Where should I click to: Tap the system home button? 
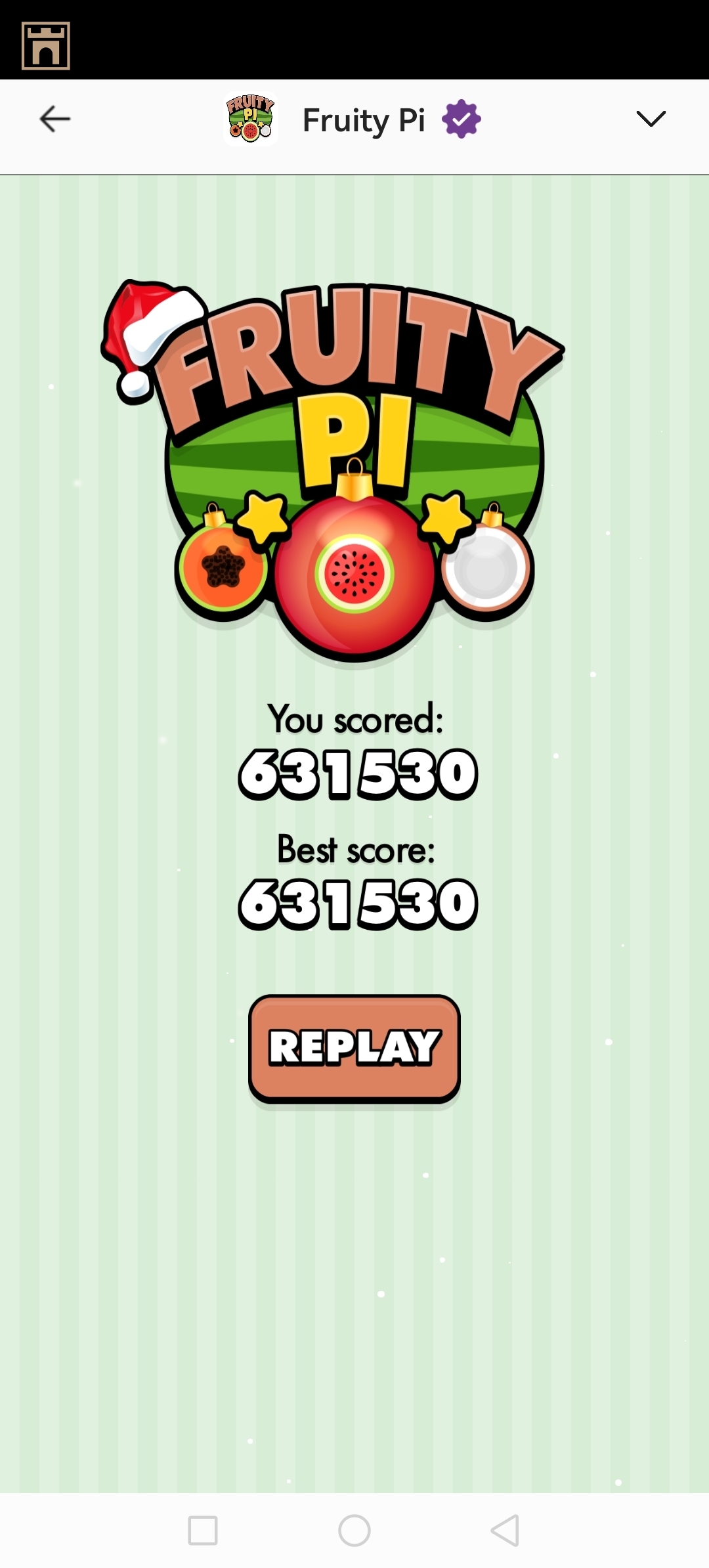point(354,1531)
